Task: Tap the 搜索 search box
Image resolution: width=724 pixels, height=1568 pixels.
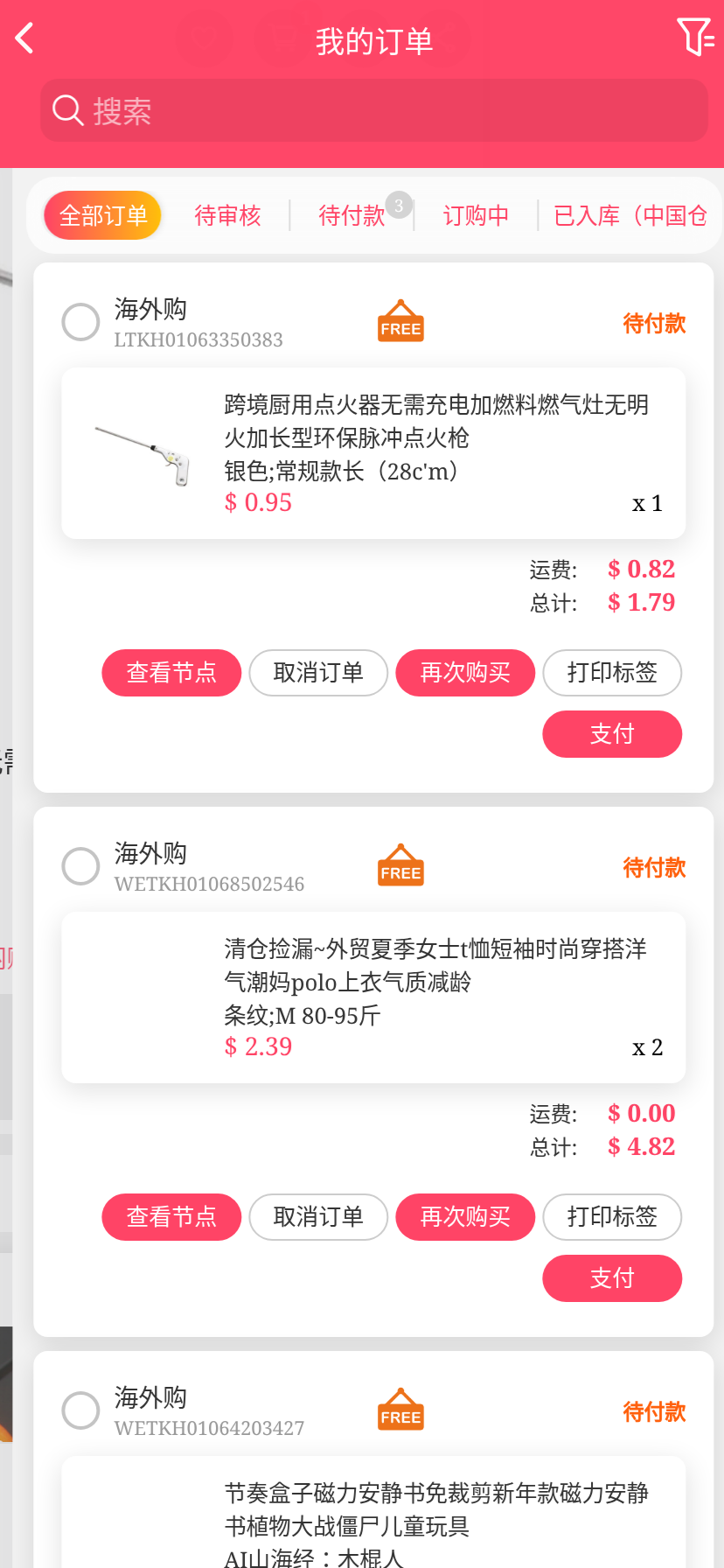Action: [373, 111]
